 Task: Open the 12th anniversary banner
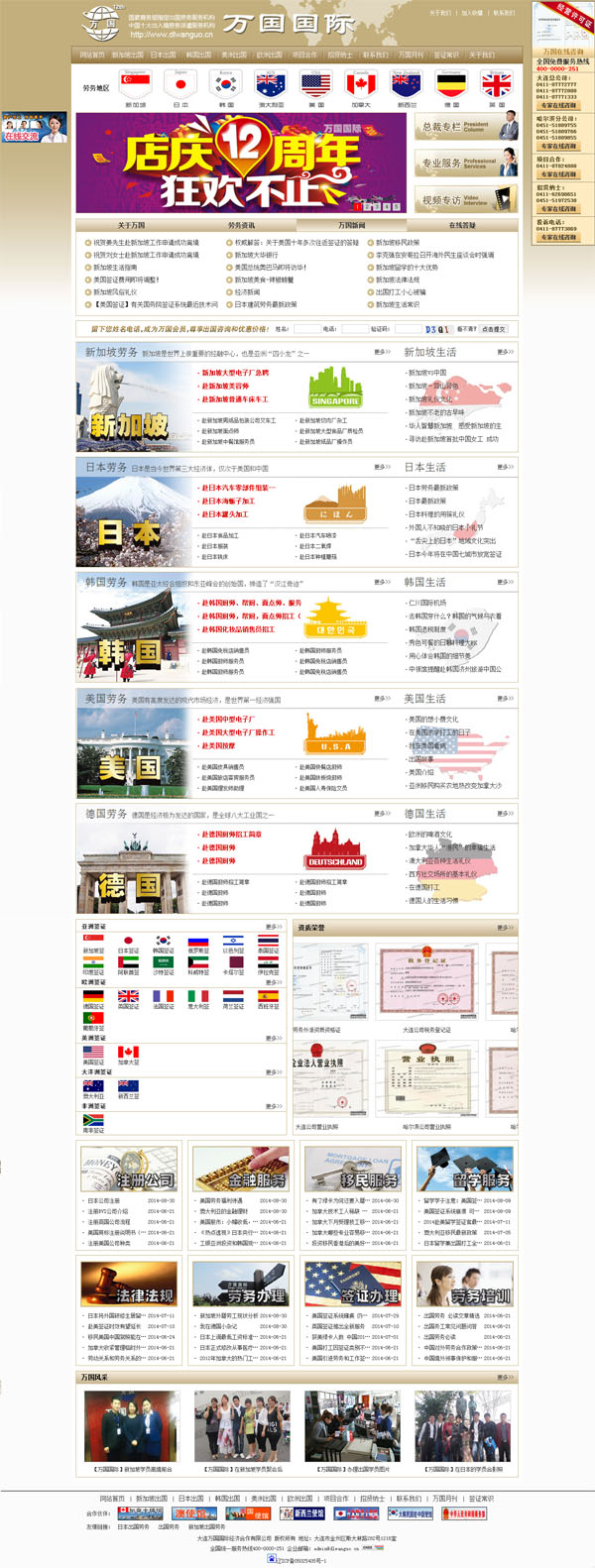point(241,164)
